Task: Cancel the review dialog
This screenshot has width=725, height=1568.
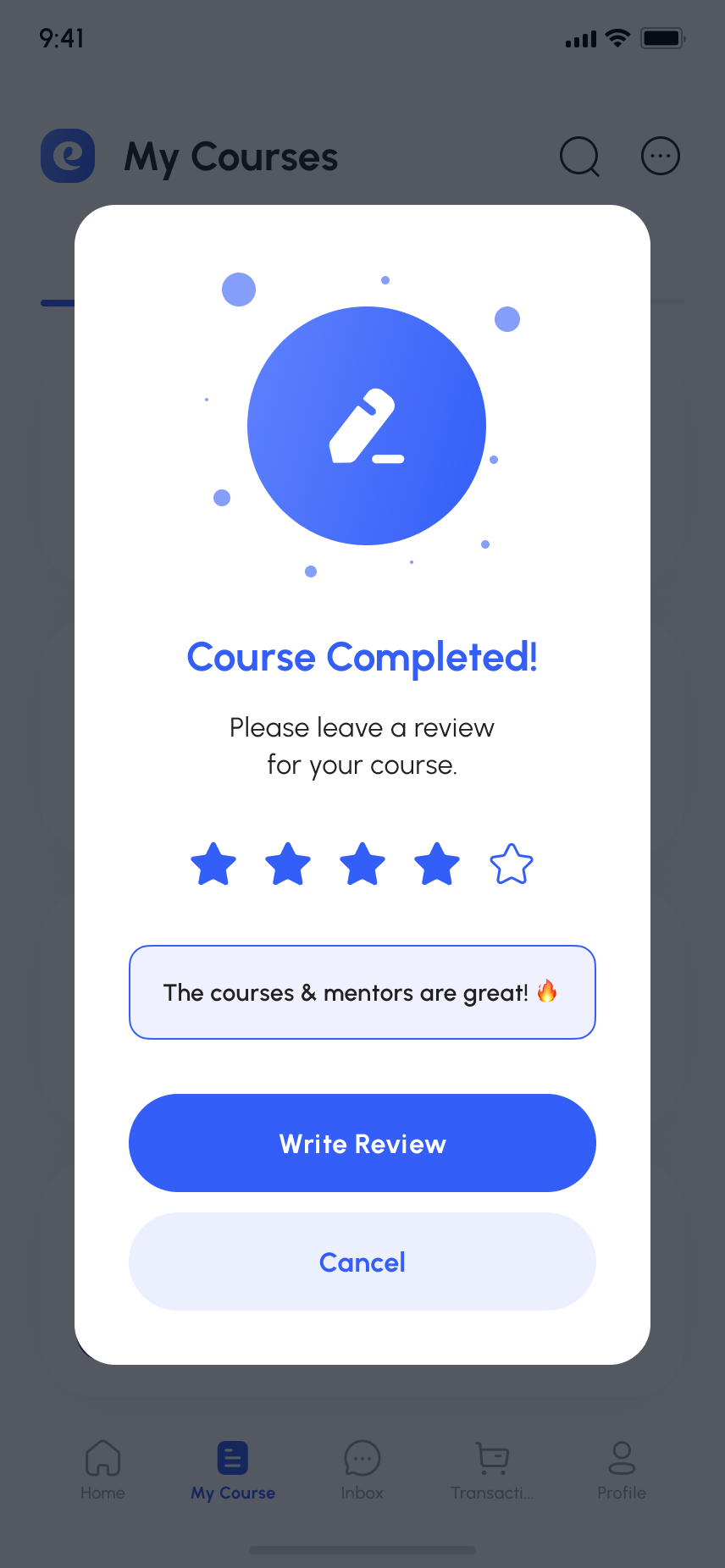Action: [x=362, y=1262]
